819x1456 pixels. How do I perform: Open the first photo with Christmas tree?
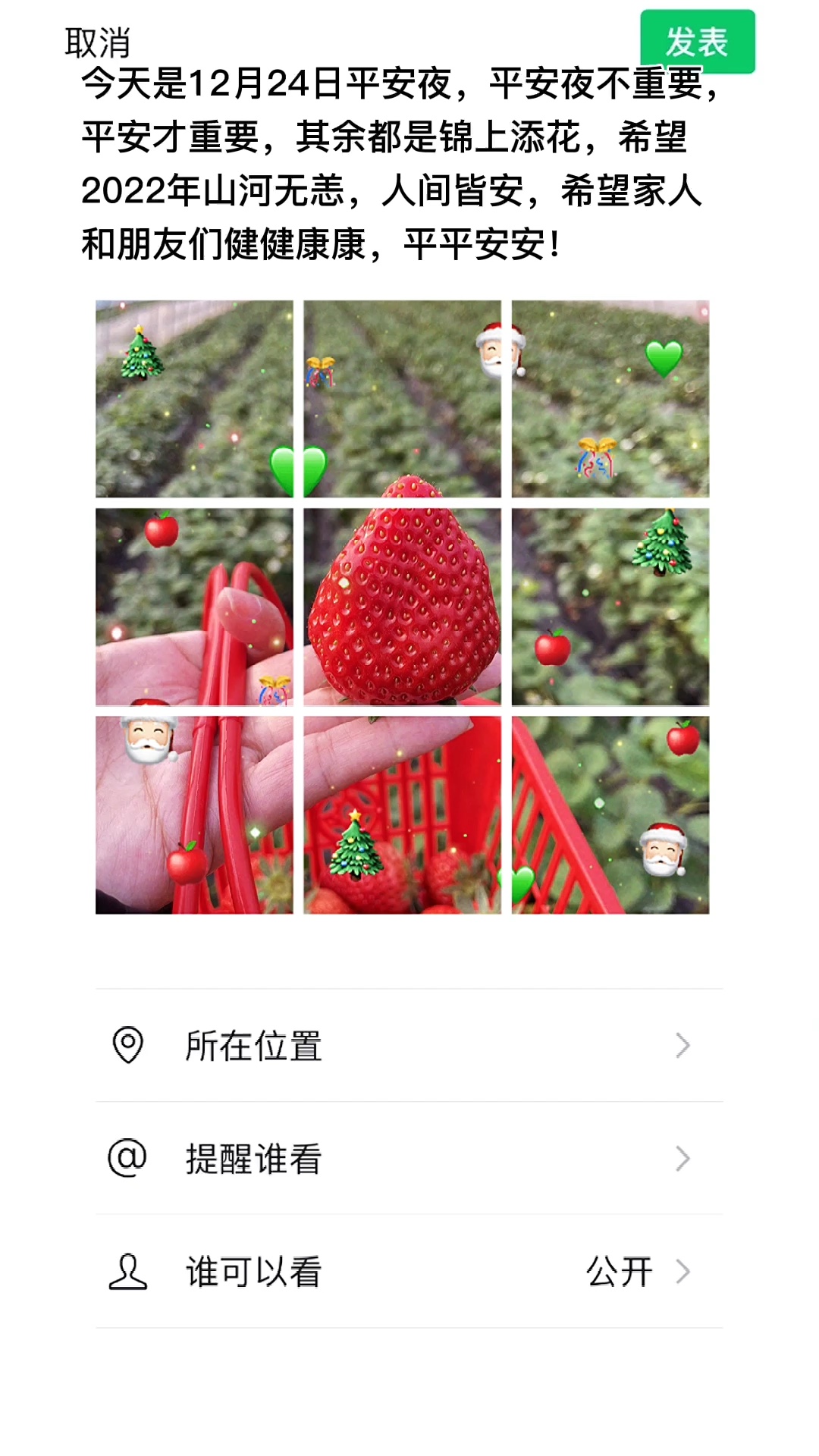pos(194,399)
